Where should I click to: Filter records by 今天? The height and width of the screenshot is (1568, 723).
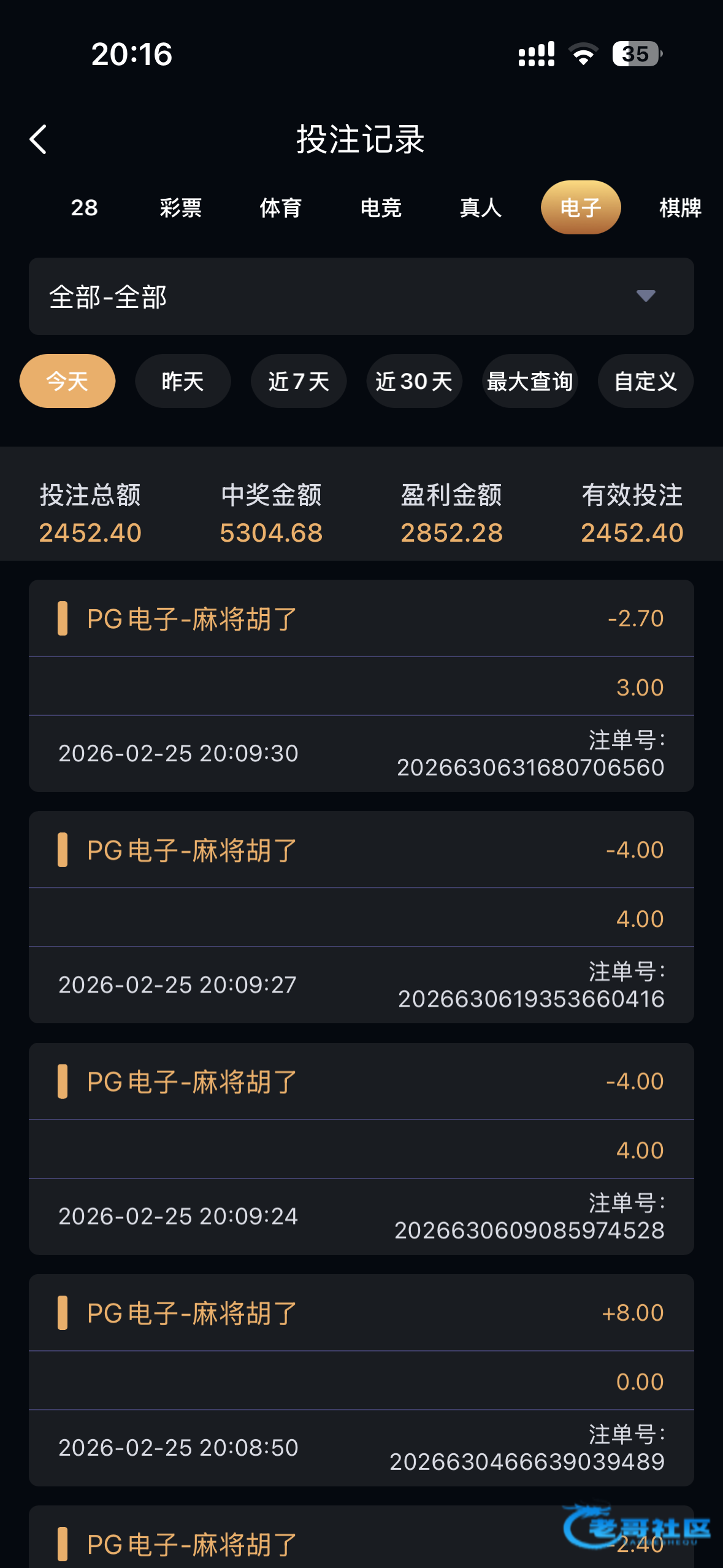[67, 381]
